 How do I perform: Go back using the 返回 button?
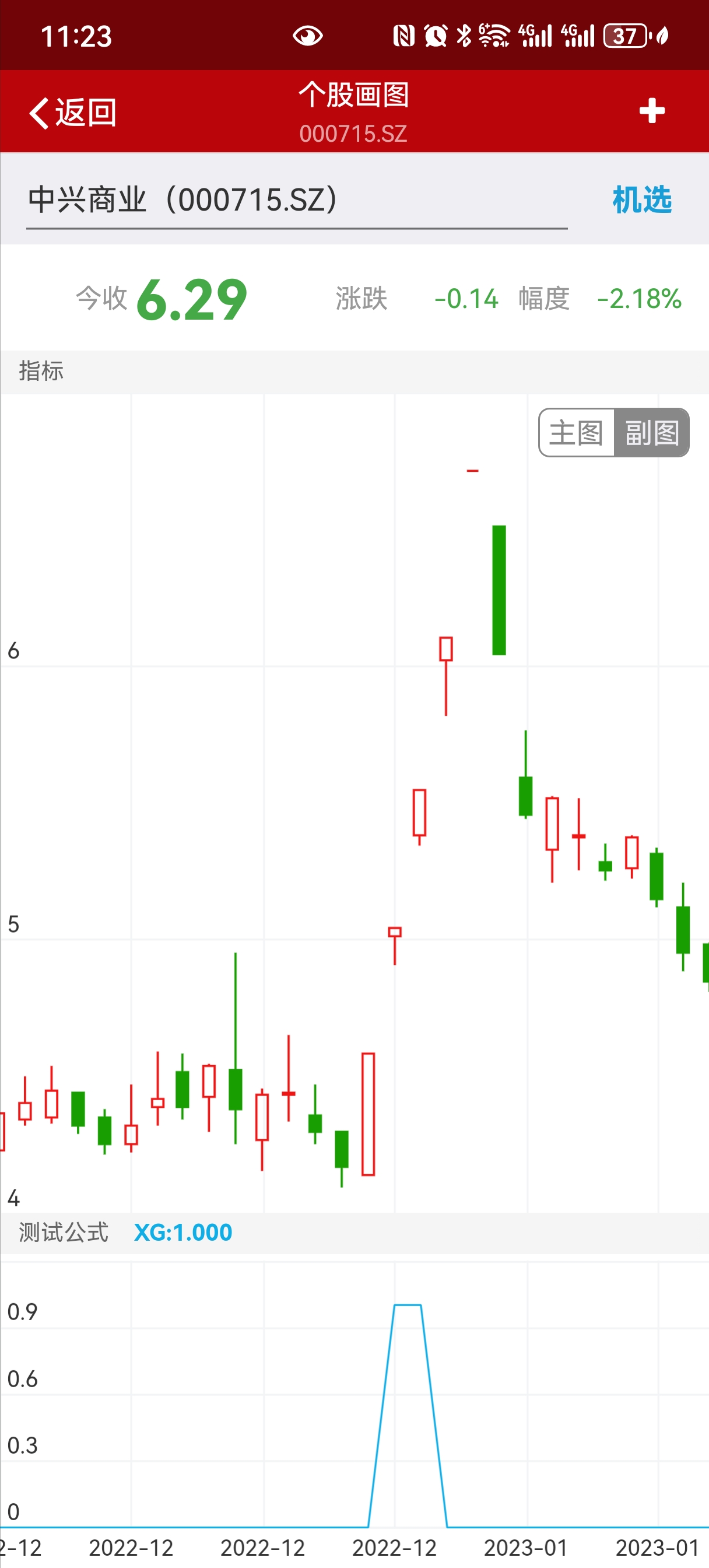(73, 113)
